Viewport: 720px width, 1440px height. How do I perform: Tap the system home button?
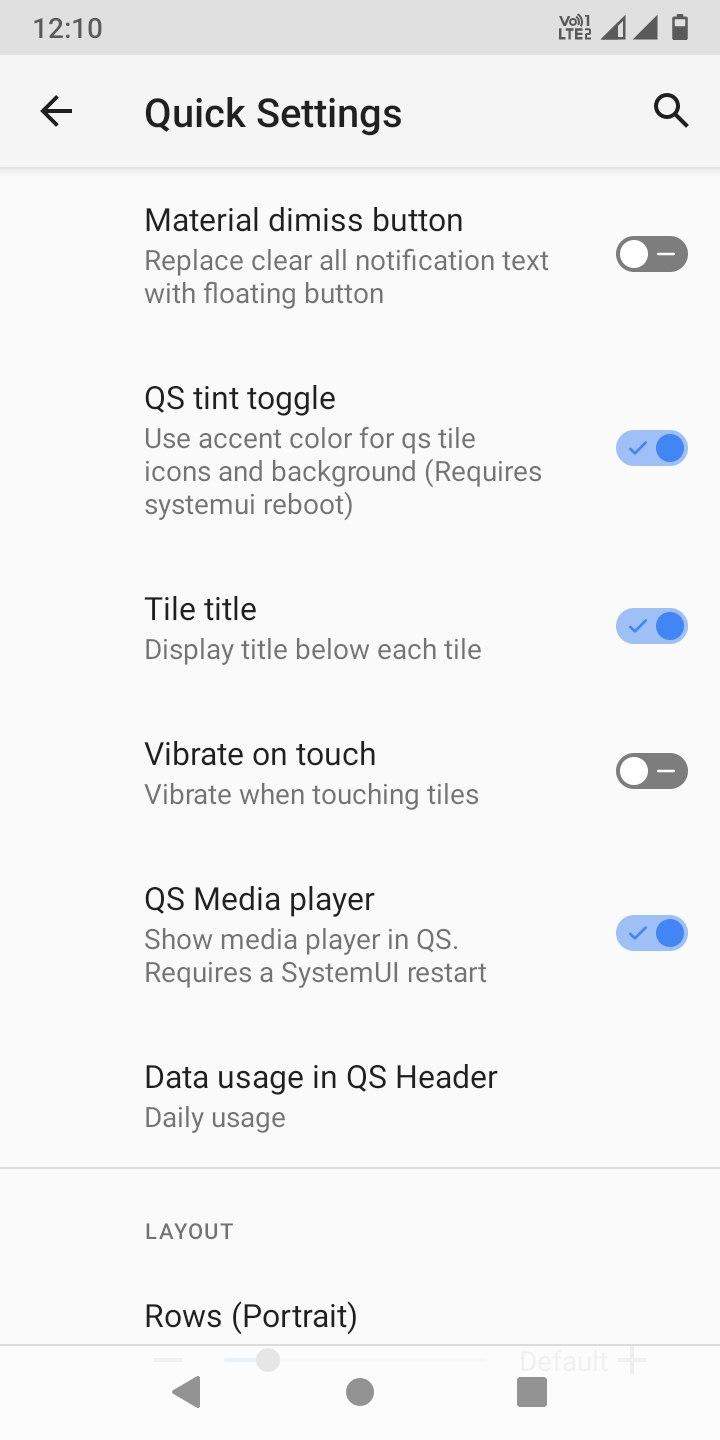360,1392
